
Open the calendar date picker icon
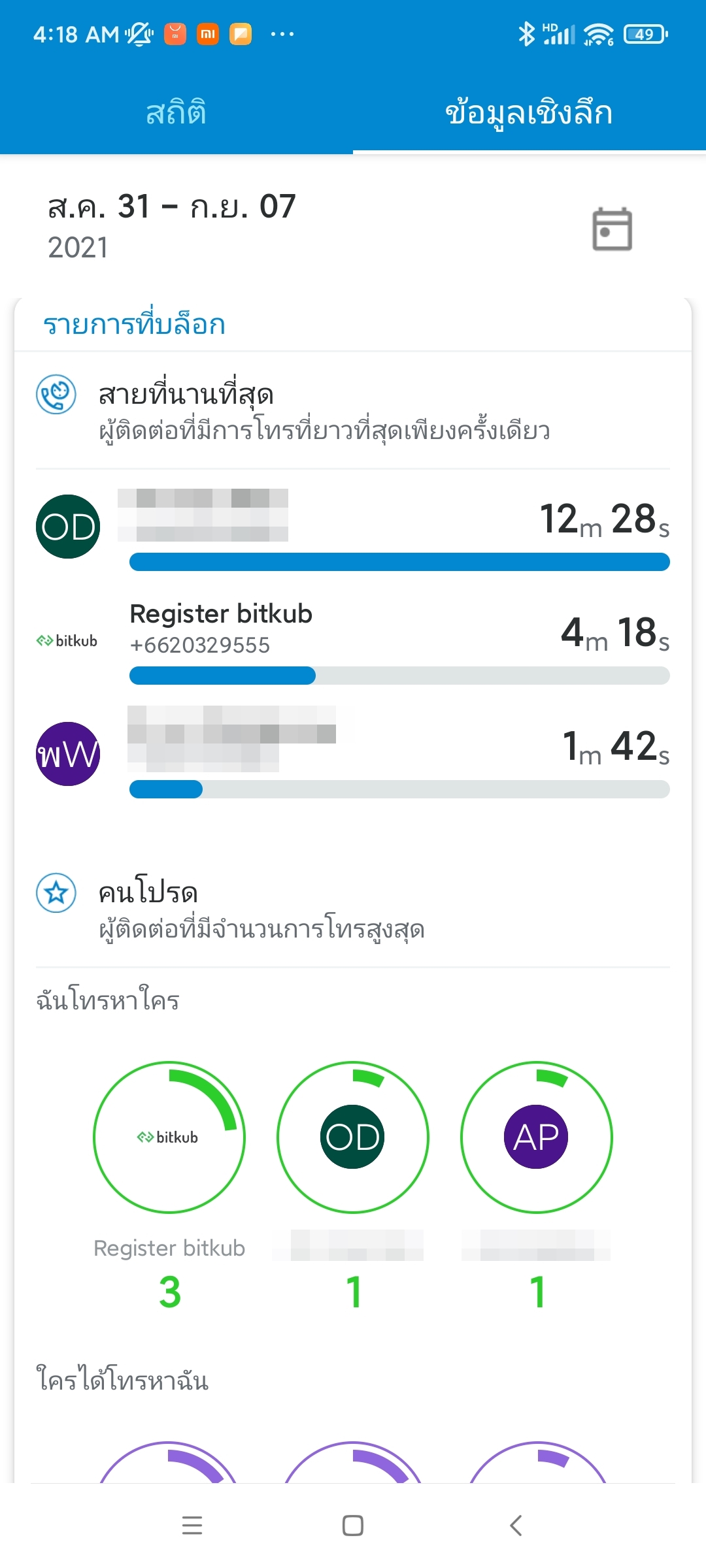(612, 229)
